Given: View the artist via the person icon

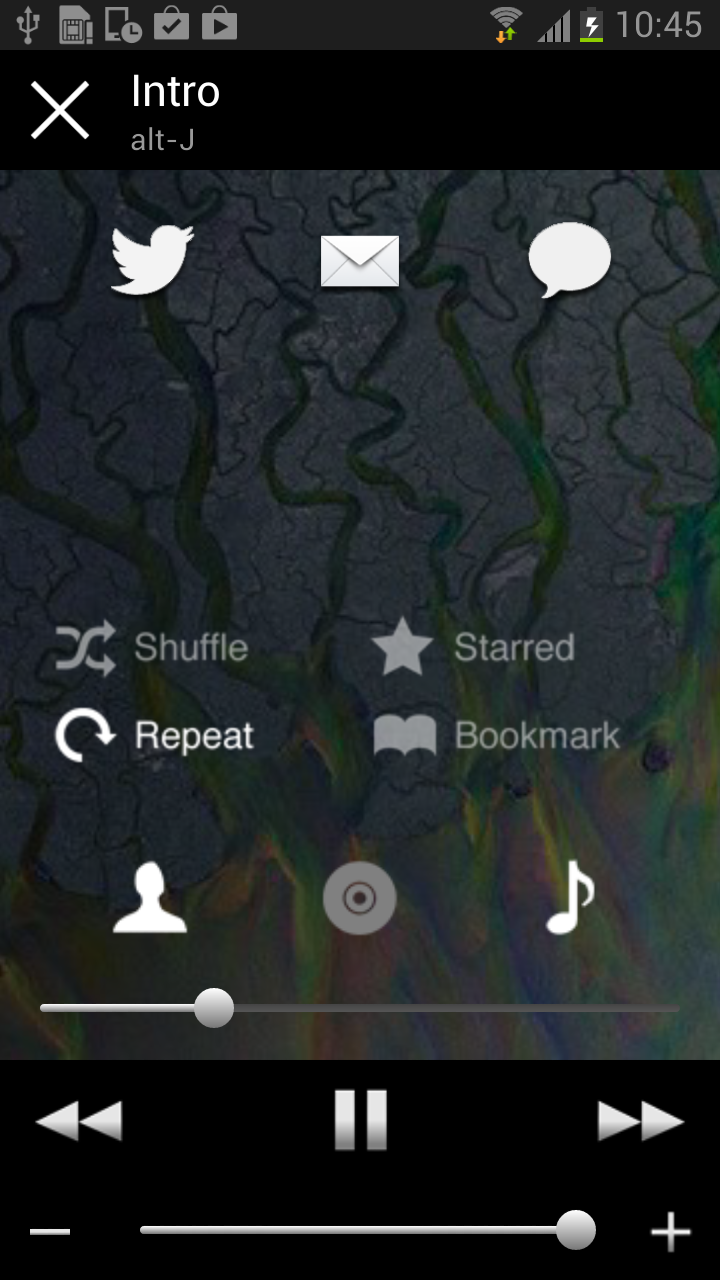Looking at the screenshot, I should pos(150,898).
